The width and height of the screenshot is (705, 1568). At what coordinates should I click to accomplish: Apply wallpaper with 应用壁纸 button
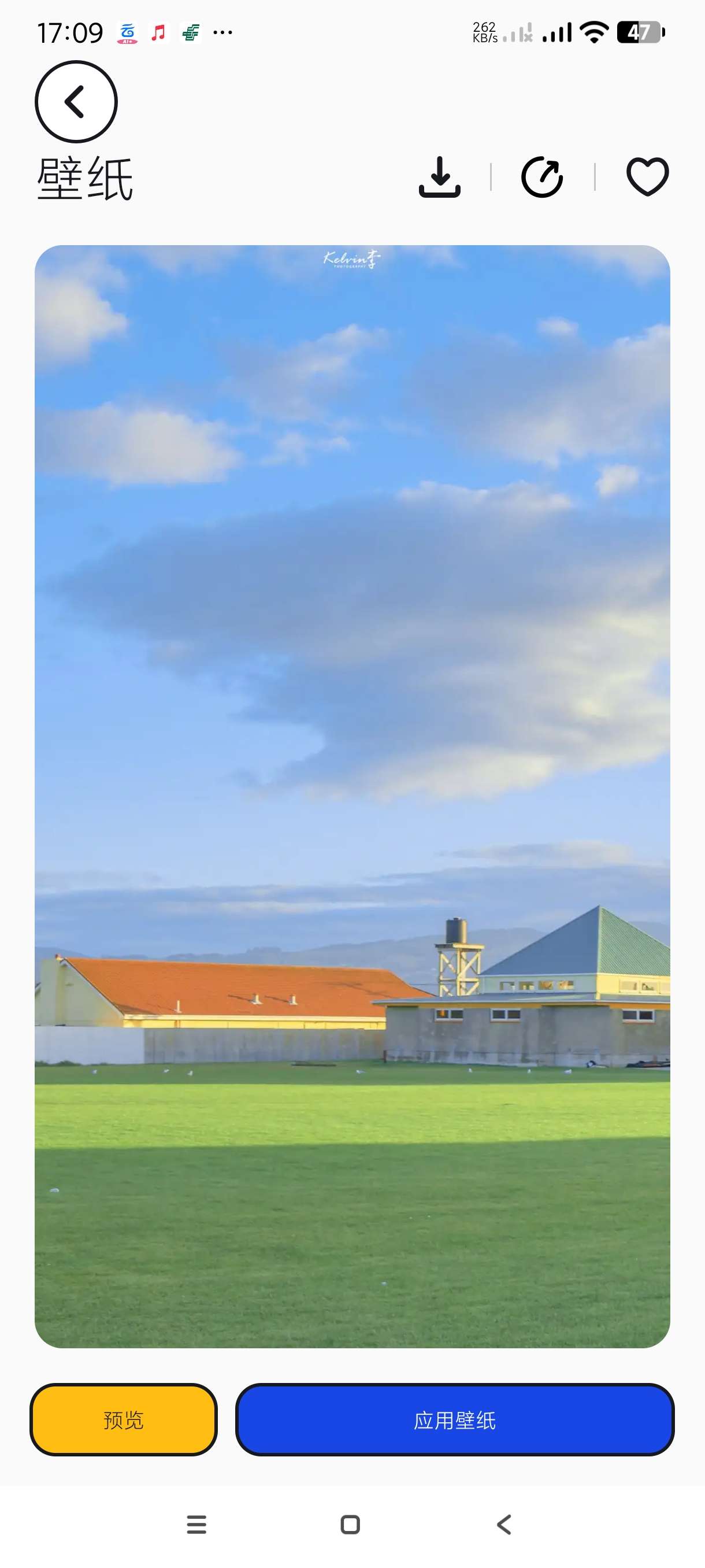pos(454,1419)
